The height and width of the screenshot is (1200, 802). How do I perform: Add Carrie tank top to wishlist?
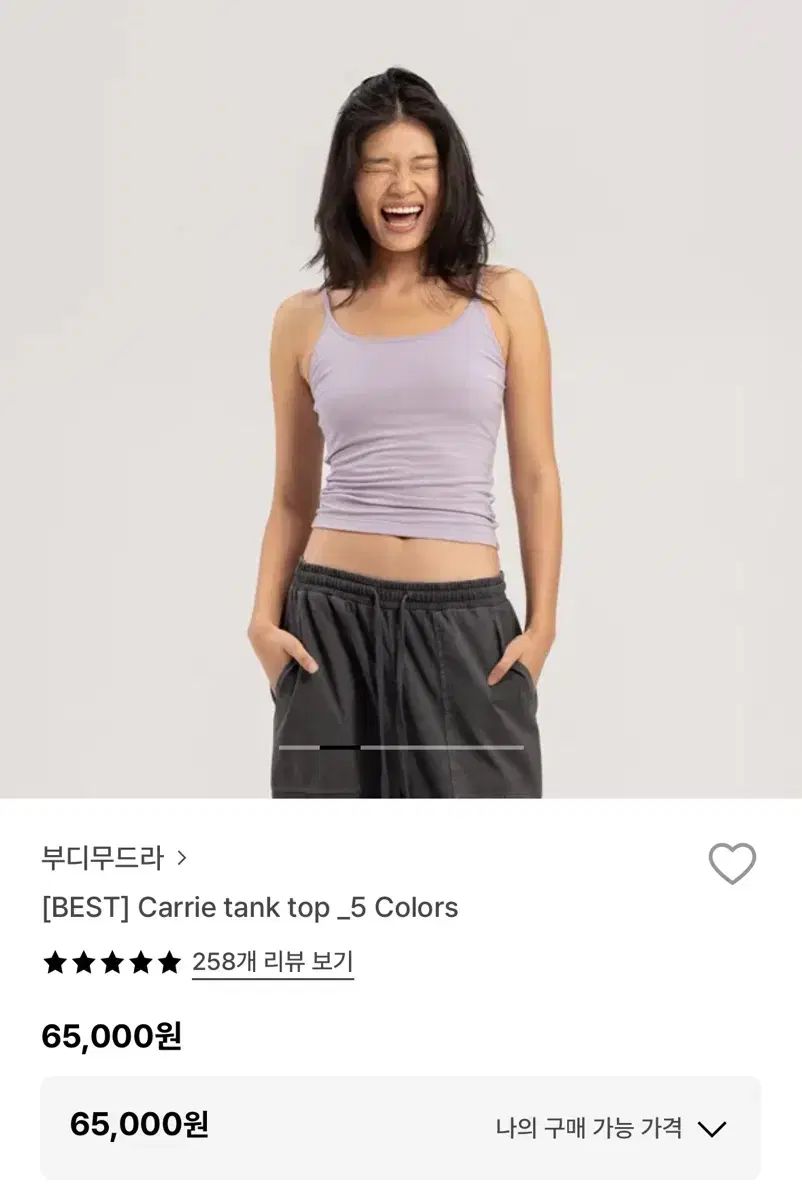[732, 864]
